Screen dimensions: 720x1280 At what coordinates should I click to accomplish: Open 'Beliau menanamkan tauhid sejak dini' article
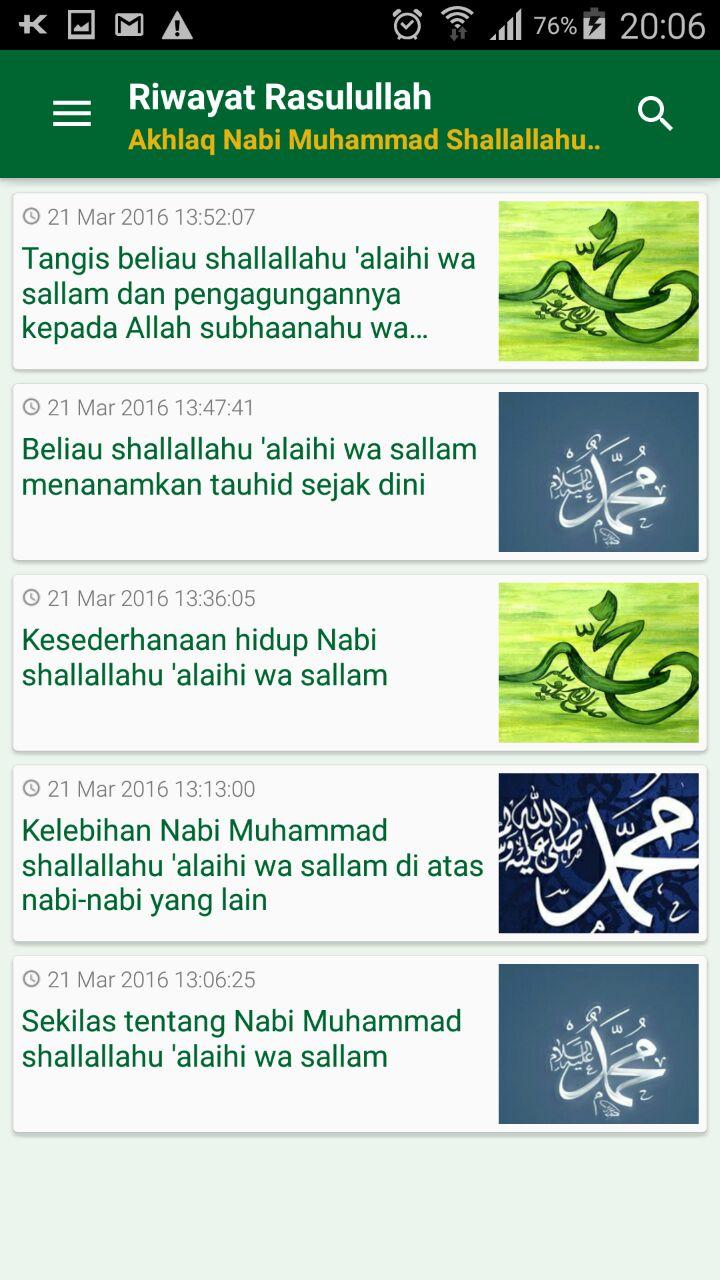tap(250, 467)
